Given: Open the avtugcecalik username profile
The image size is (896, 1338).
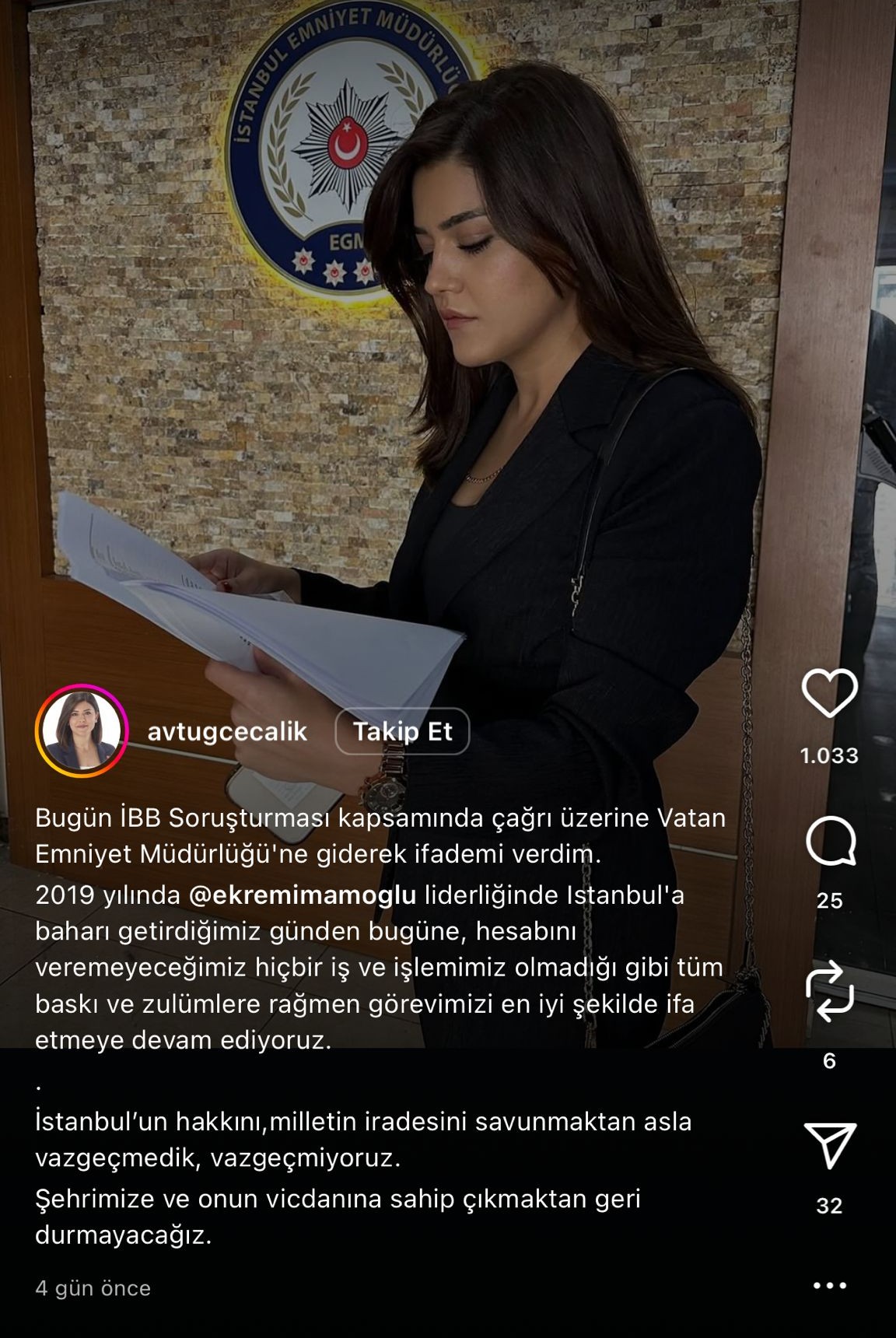Looking at the screenshot, I should [x=227, y=732].
